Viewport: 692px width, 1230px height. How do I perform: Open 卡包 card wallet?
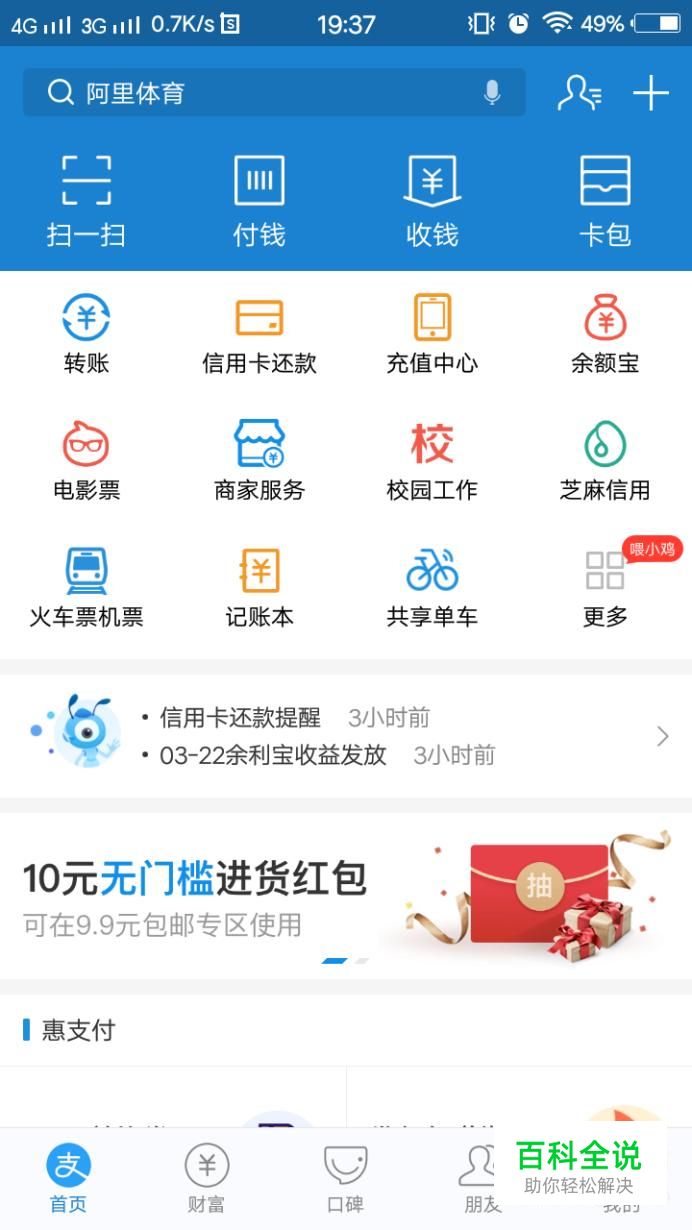605,200
